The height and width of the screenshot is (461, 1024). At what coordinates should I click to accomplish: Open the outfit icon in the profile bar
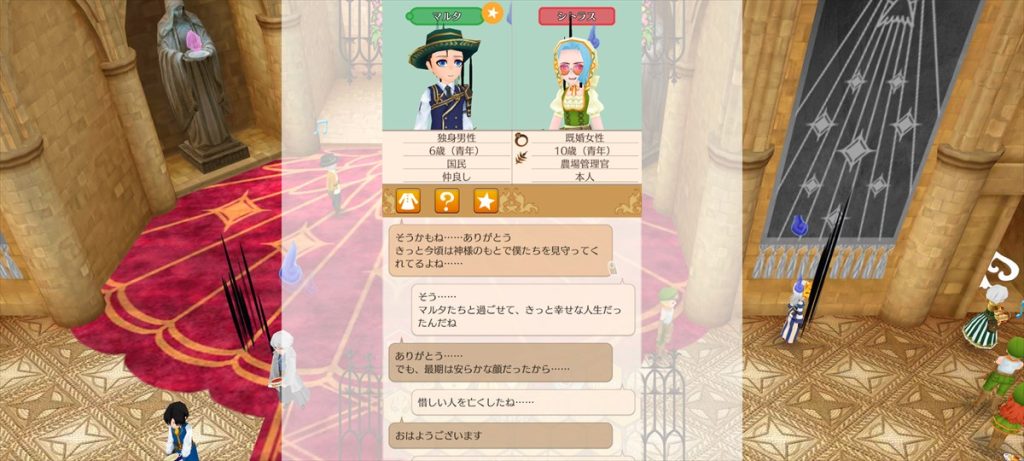407,200
